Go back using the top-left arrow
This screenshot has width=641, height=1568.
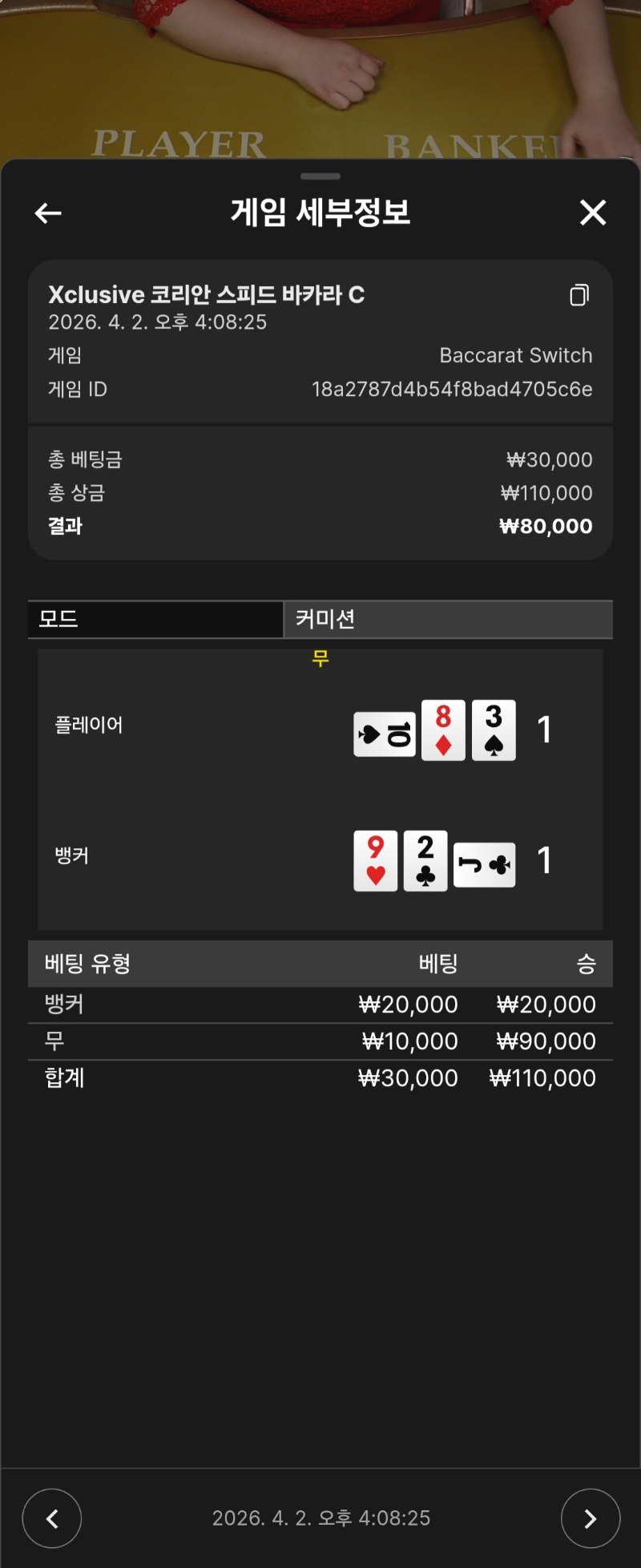pyautogui.click(x=48, y=213)
